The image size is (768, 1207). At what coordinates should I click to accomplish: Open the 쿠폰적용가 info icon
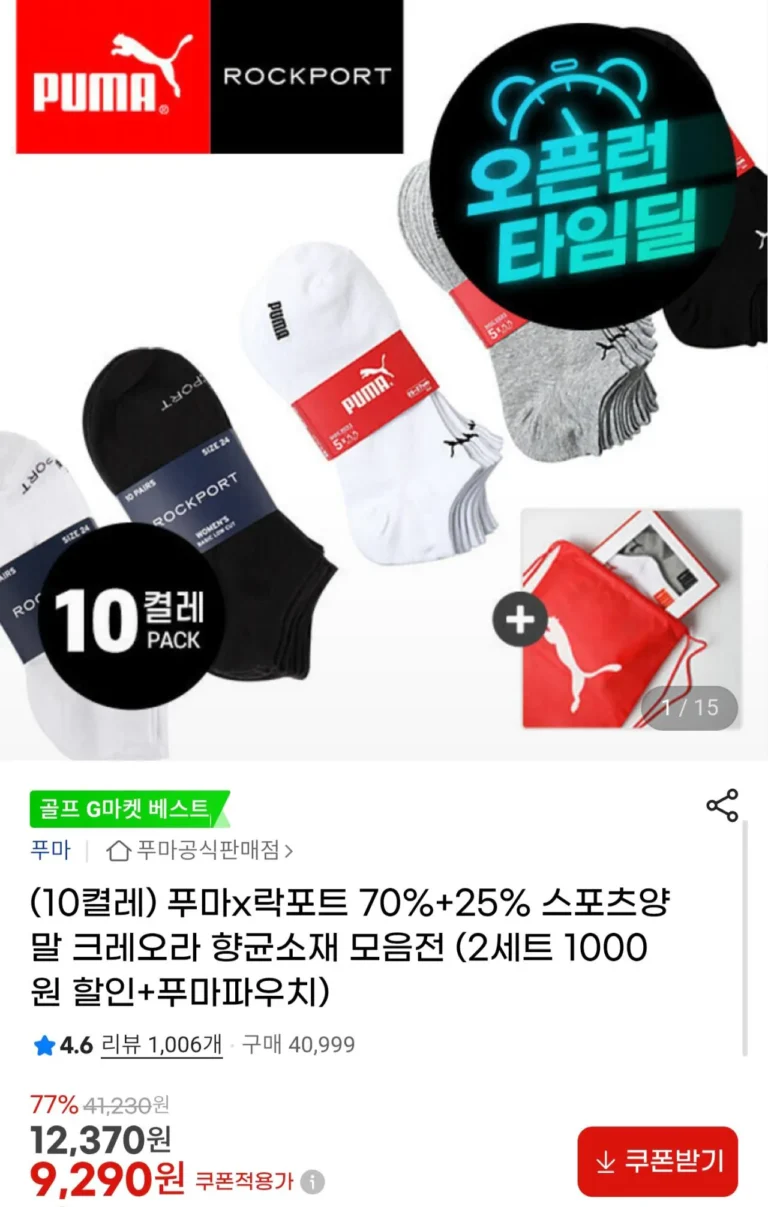click(313, 1182)
